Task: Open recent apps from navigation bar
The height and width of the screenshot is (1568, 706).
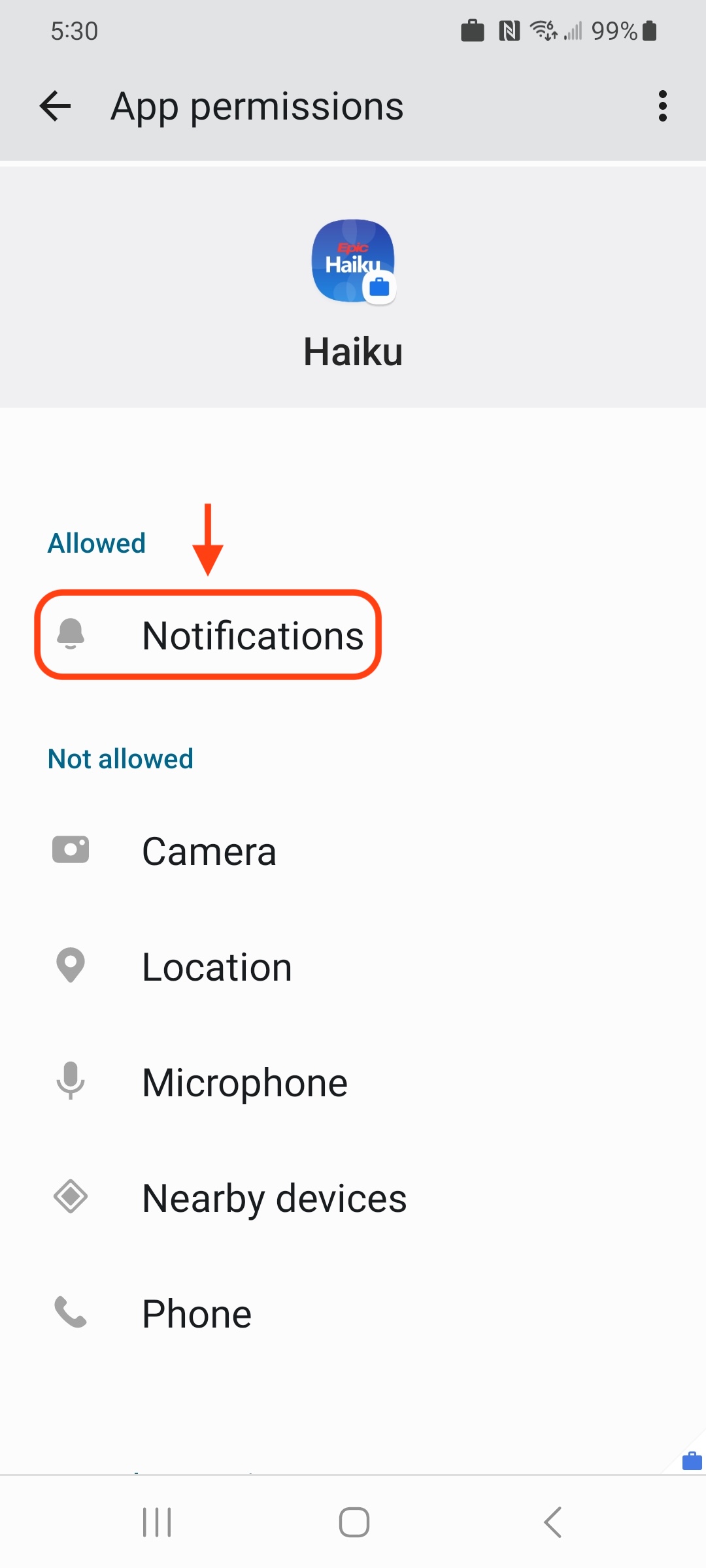Action: point(157,1522)
